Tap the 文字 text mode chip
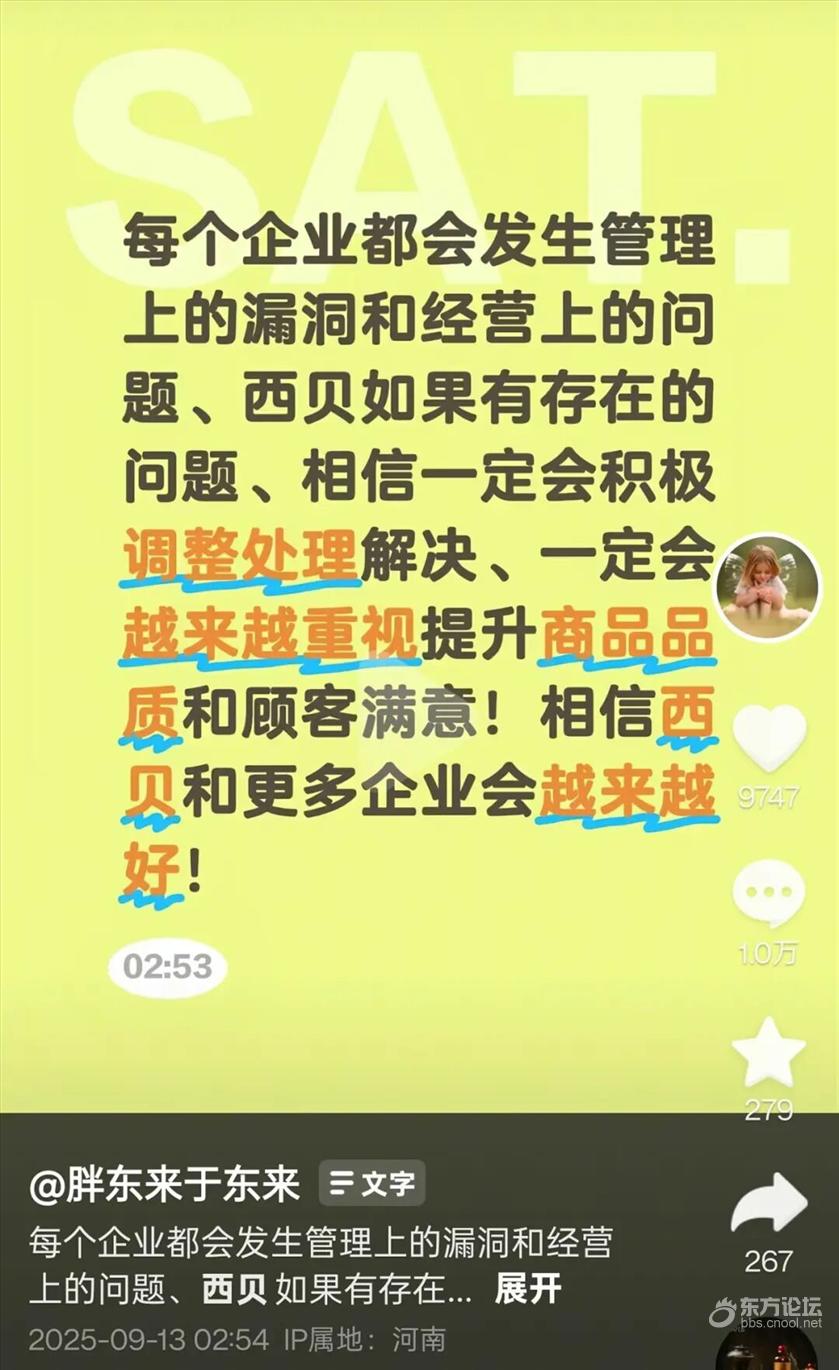 [x=373, y=1185]
